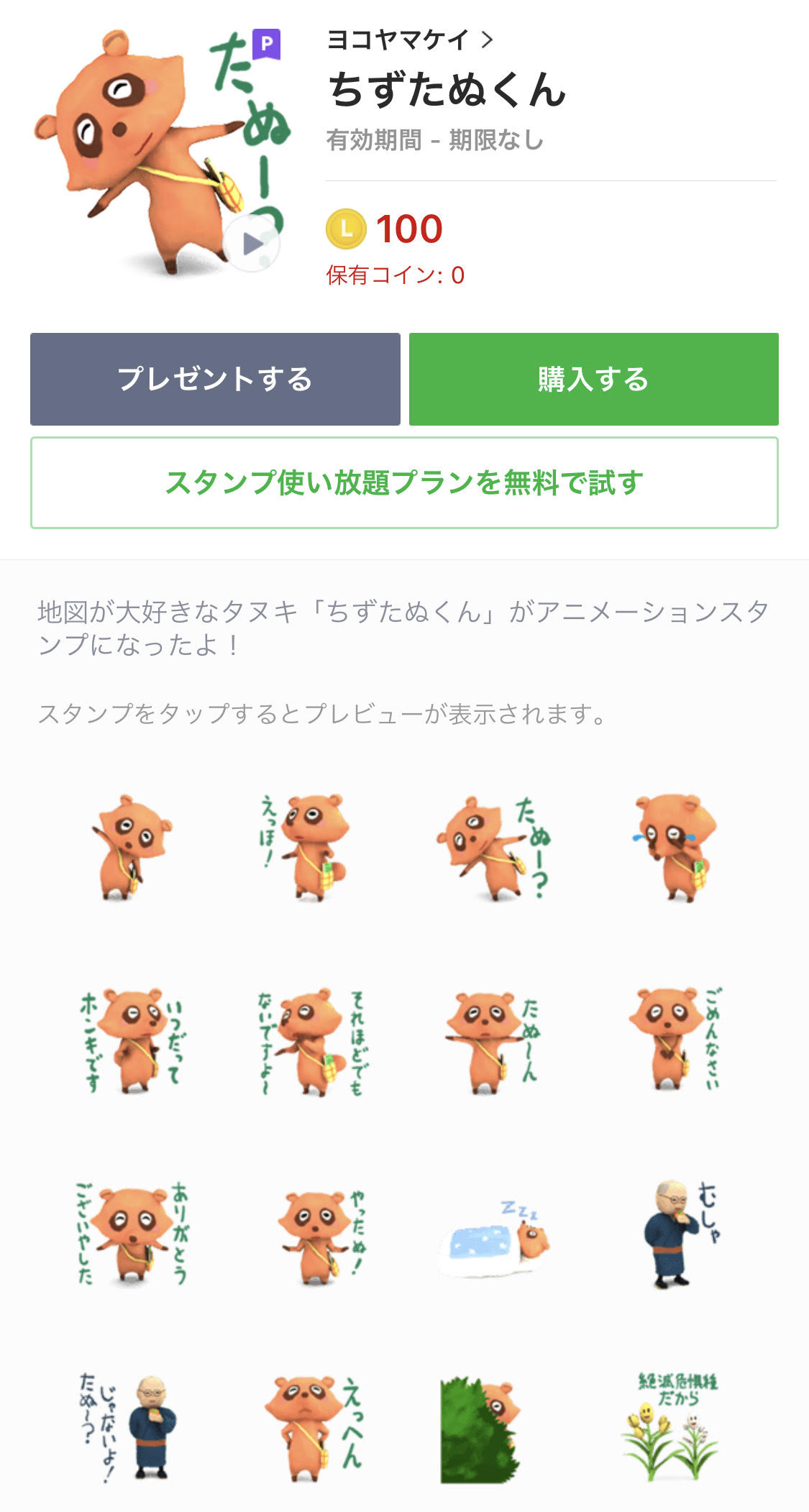This screenshot has height=1512, width=809.
Task: Open creator ヨコヤマケイ's page
Action: tap(410, 40)
